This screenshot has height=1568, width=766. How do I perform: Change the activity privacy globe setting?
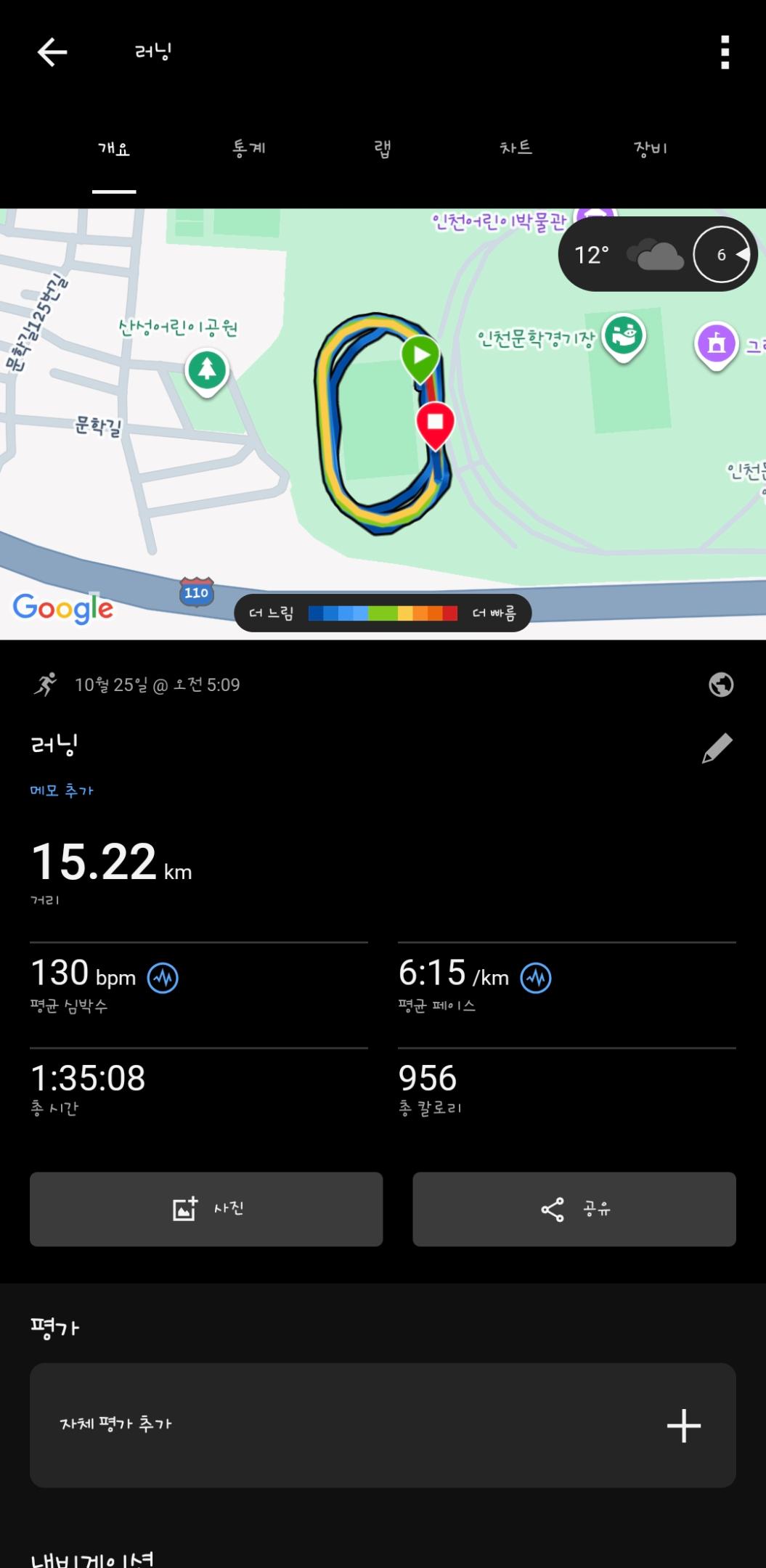(x=721, y=685)
